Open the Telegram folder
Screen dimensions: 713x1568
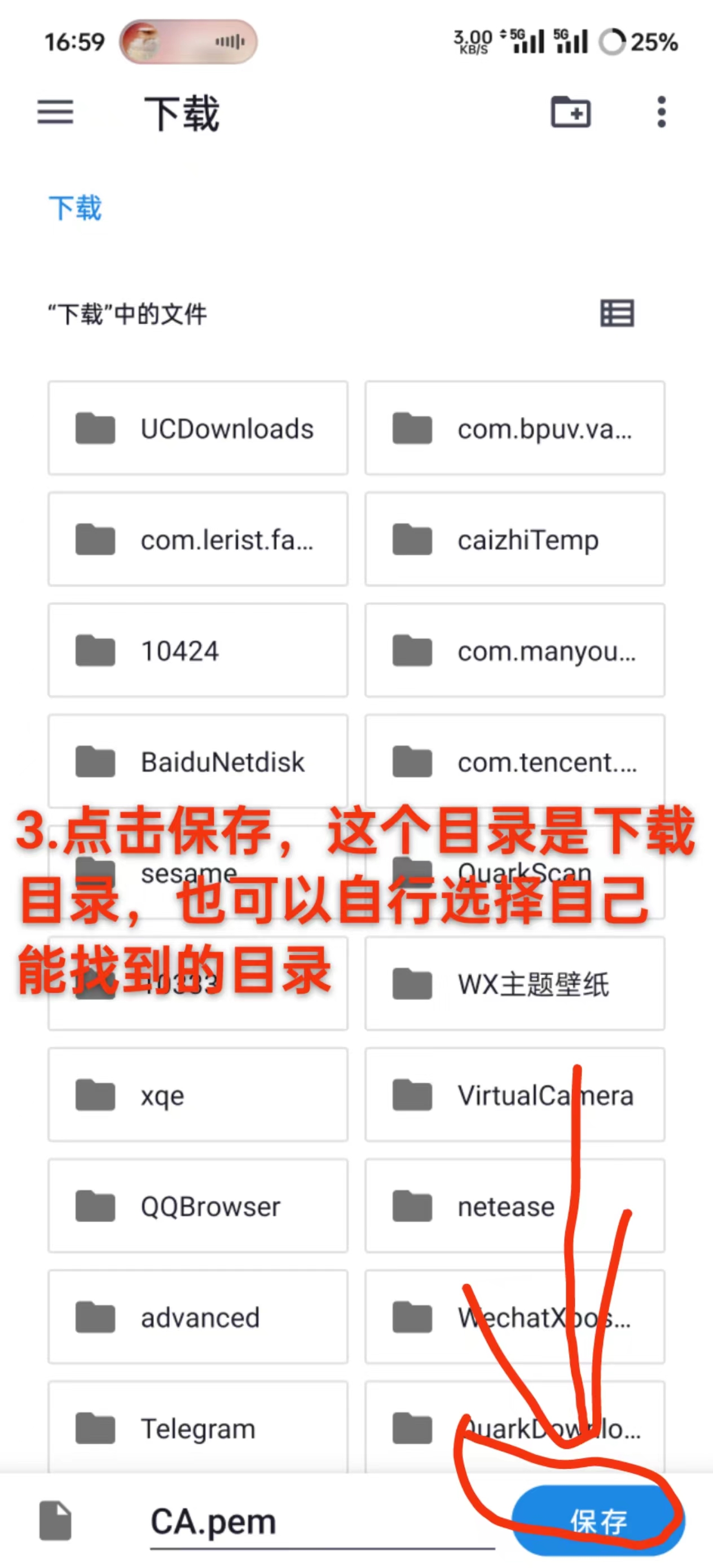198,1428
